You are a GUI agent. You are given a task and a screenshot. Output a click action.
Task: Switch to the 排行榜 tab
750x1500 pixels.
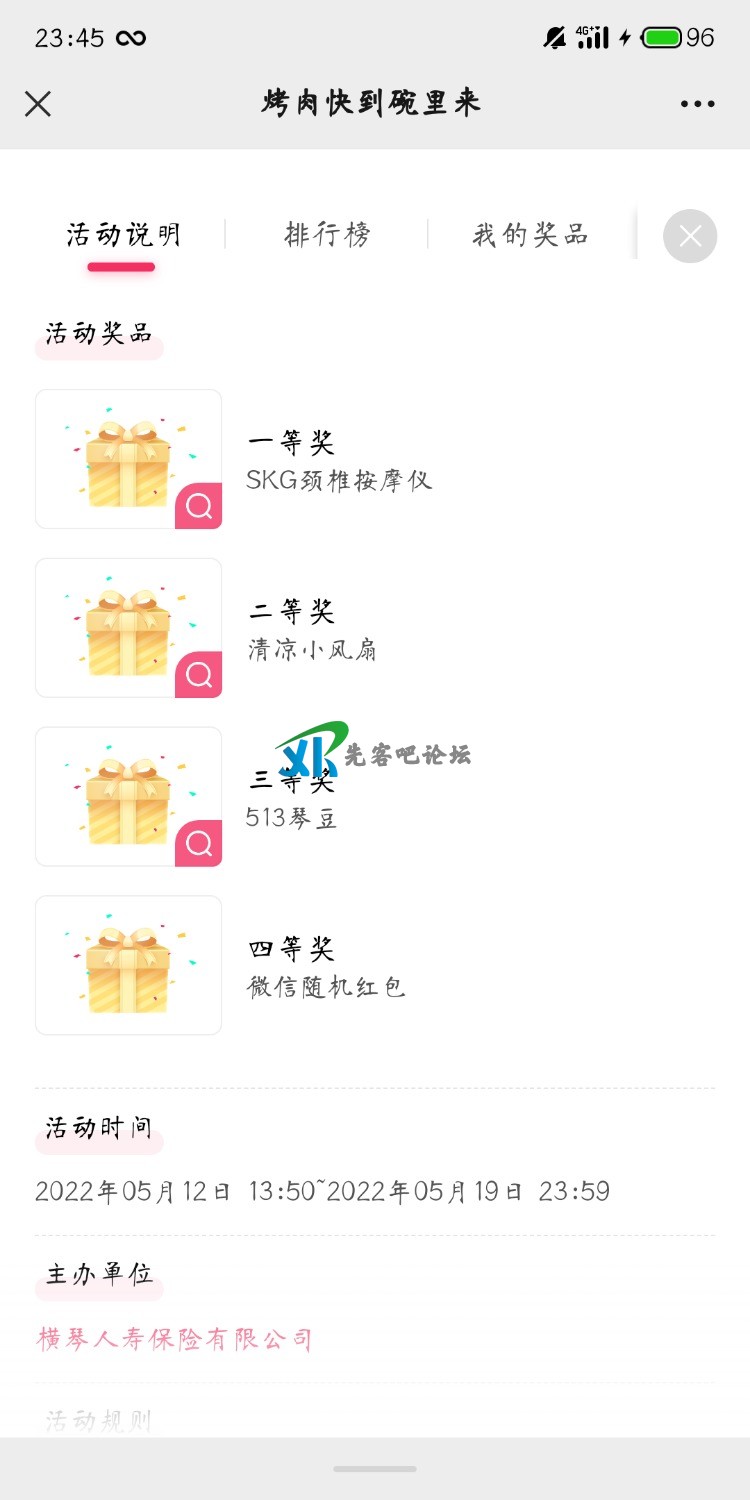point(327,235)
